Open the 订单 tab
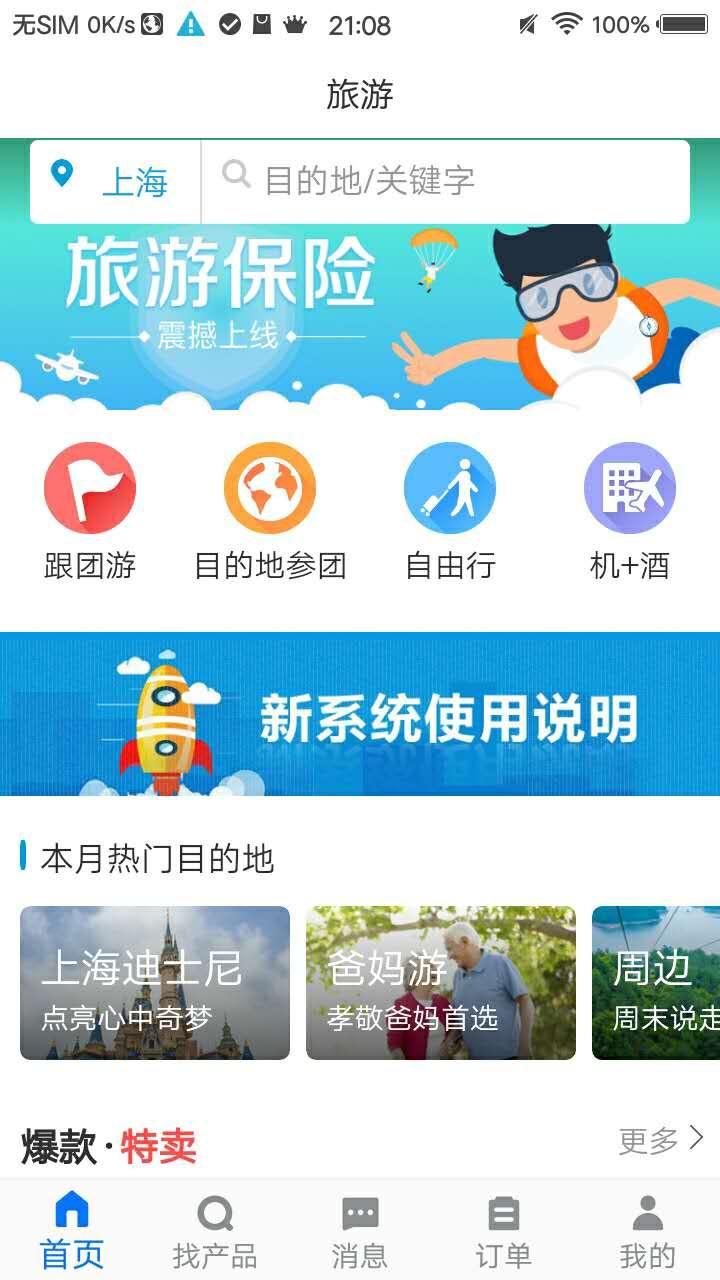This screenshot has width=720, height=1280. (x=503, y=1231)
